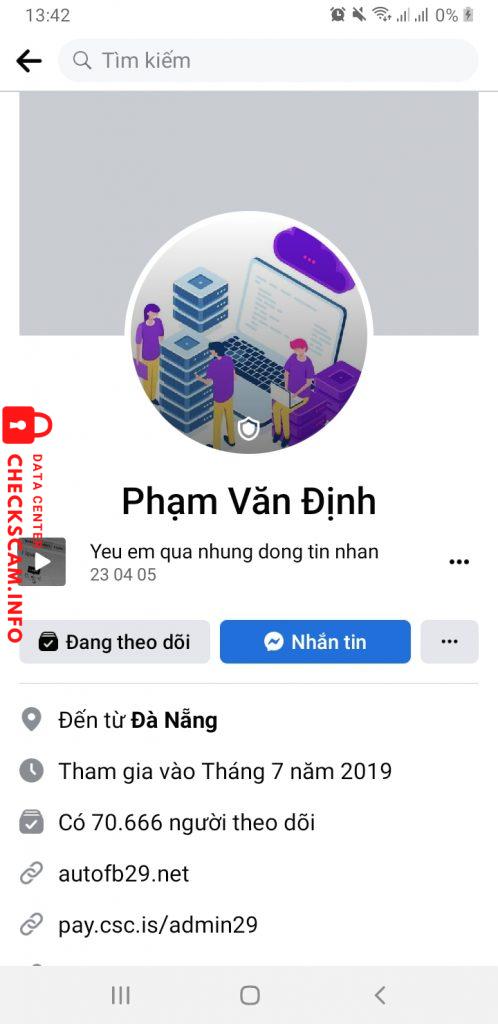Go to the home screen

click(x=249, y=995)
